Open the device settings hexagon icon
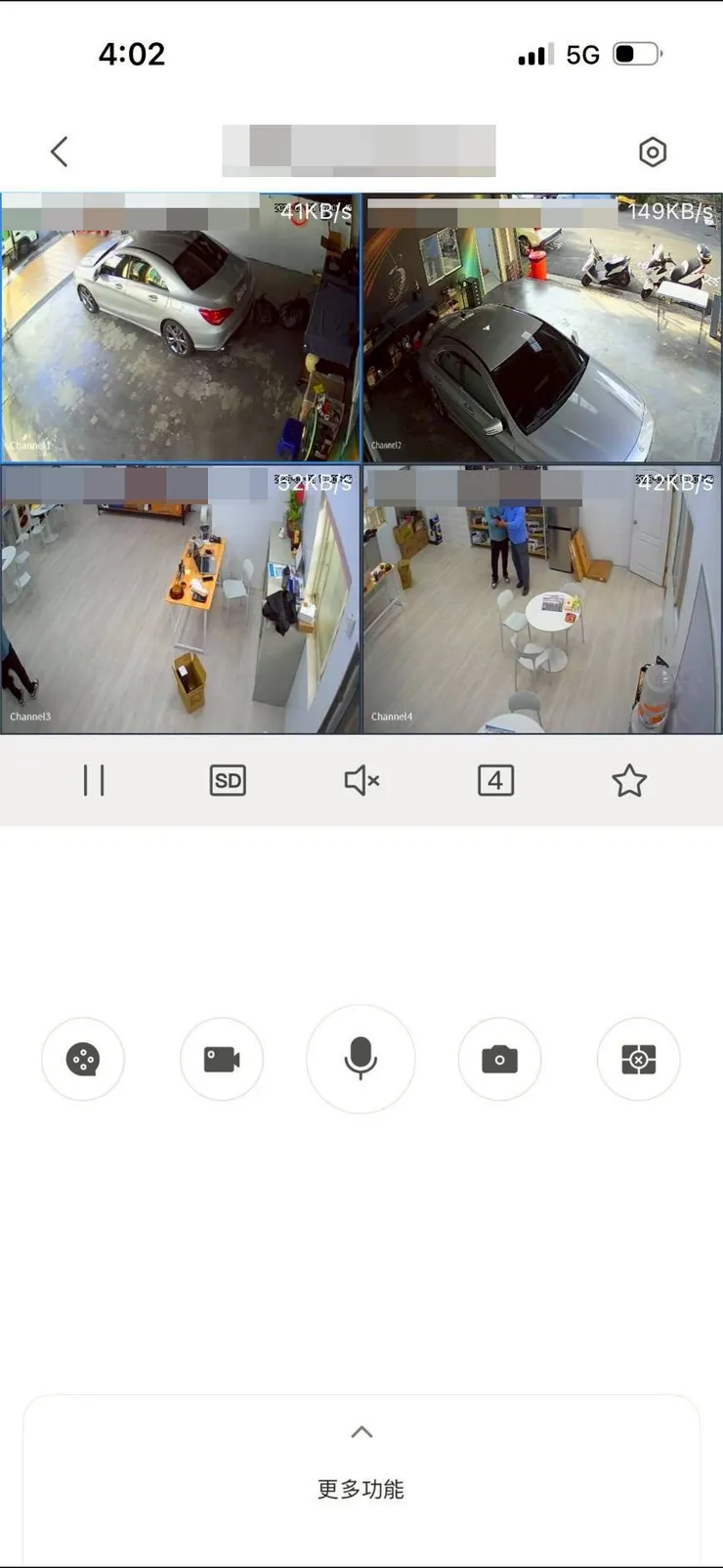This screenshot has width=723, height=1568. 652,152
